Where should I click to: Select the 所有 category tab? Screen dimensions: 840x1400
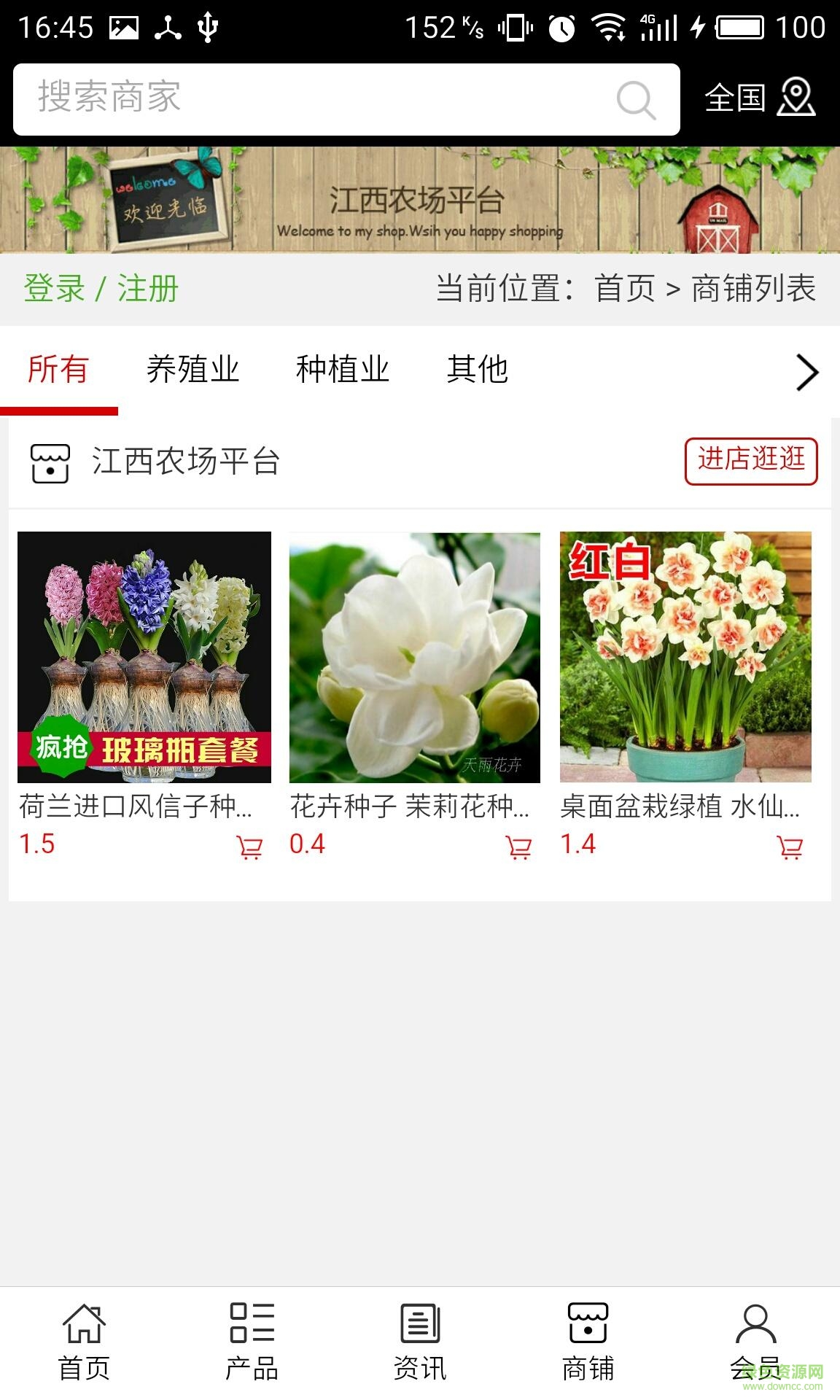[x=58, y=369]
